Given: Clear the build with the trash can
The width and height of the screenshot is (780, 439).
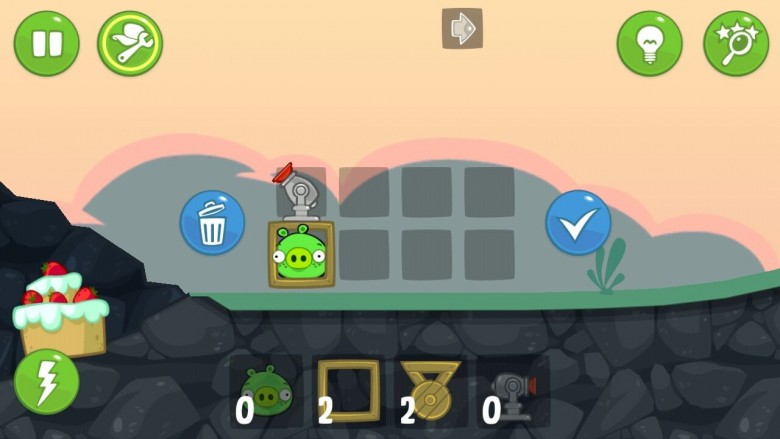Looking at the screenshot, I should (x=212, y=223).
